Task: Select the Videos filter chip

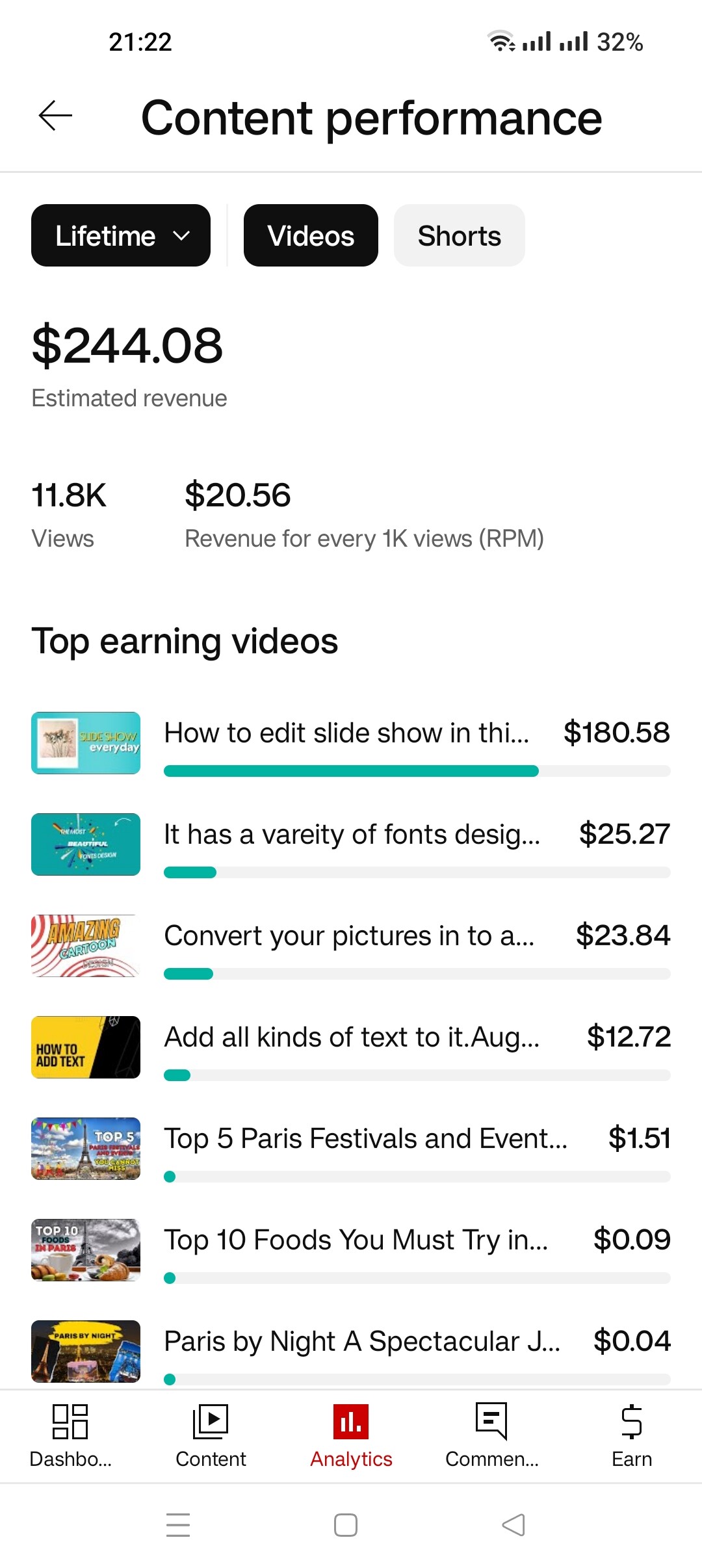Action: 311,235
